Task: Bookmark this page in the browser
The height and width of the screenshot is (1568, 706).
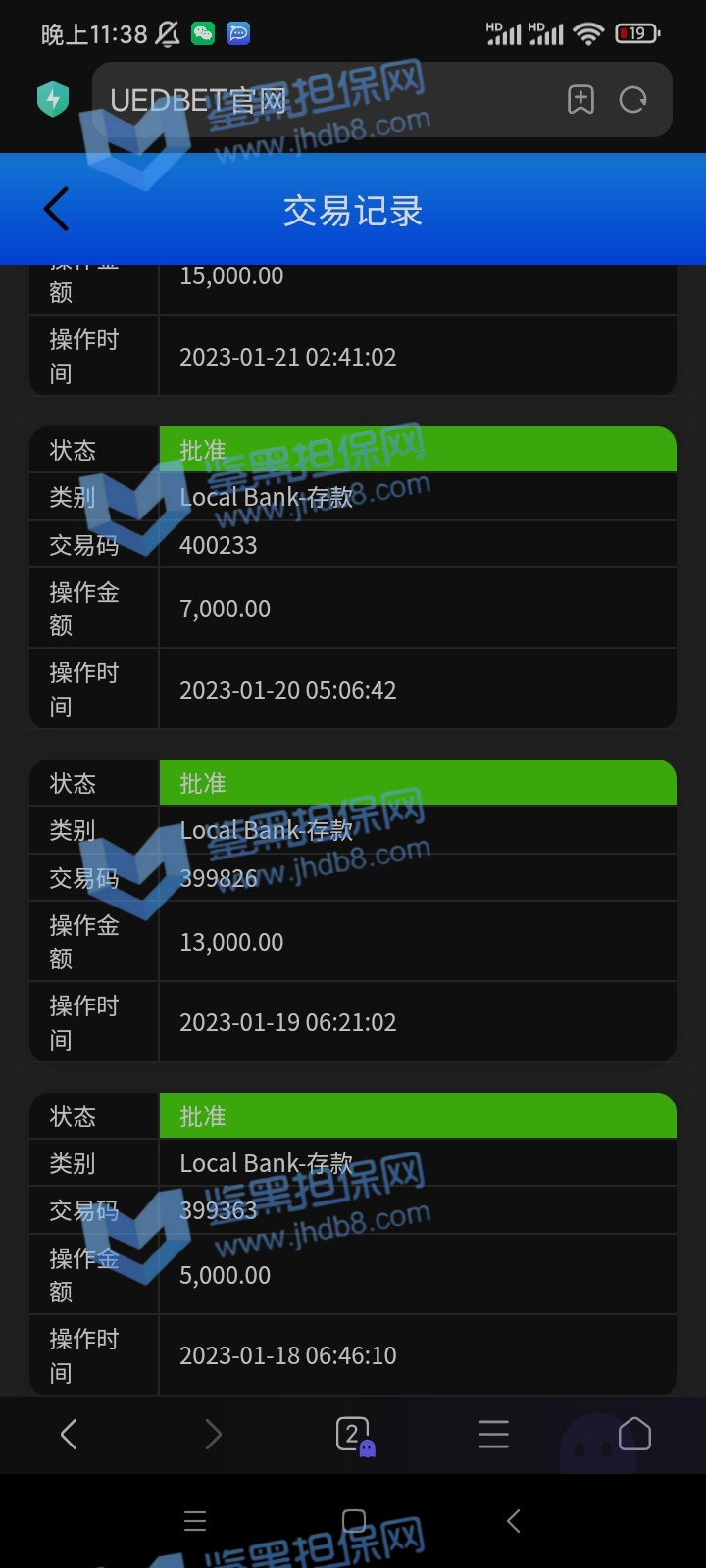Action: (580, 100)
